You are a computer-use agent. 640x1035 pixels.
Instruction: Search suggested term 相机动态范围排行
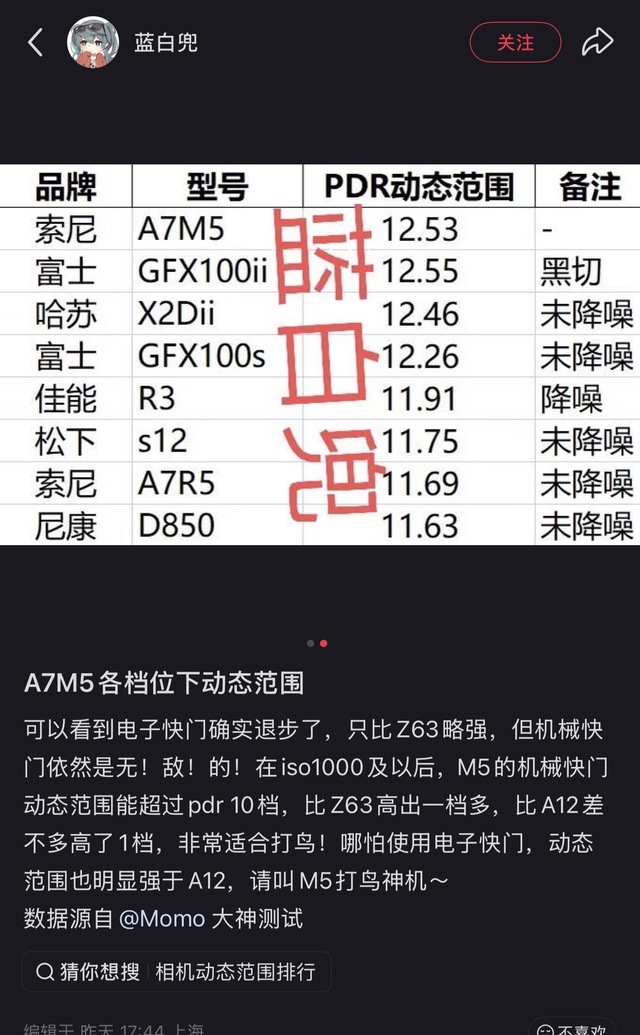pos(235,971)
